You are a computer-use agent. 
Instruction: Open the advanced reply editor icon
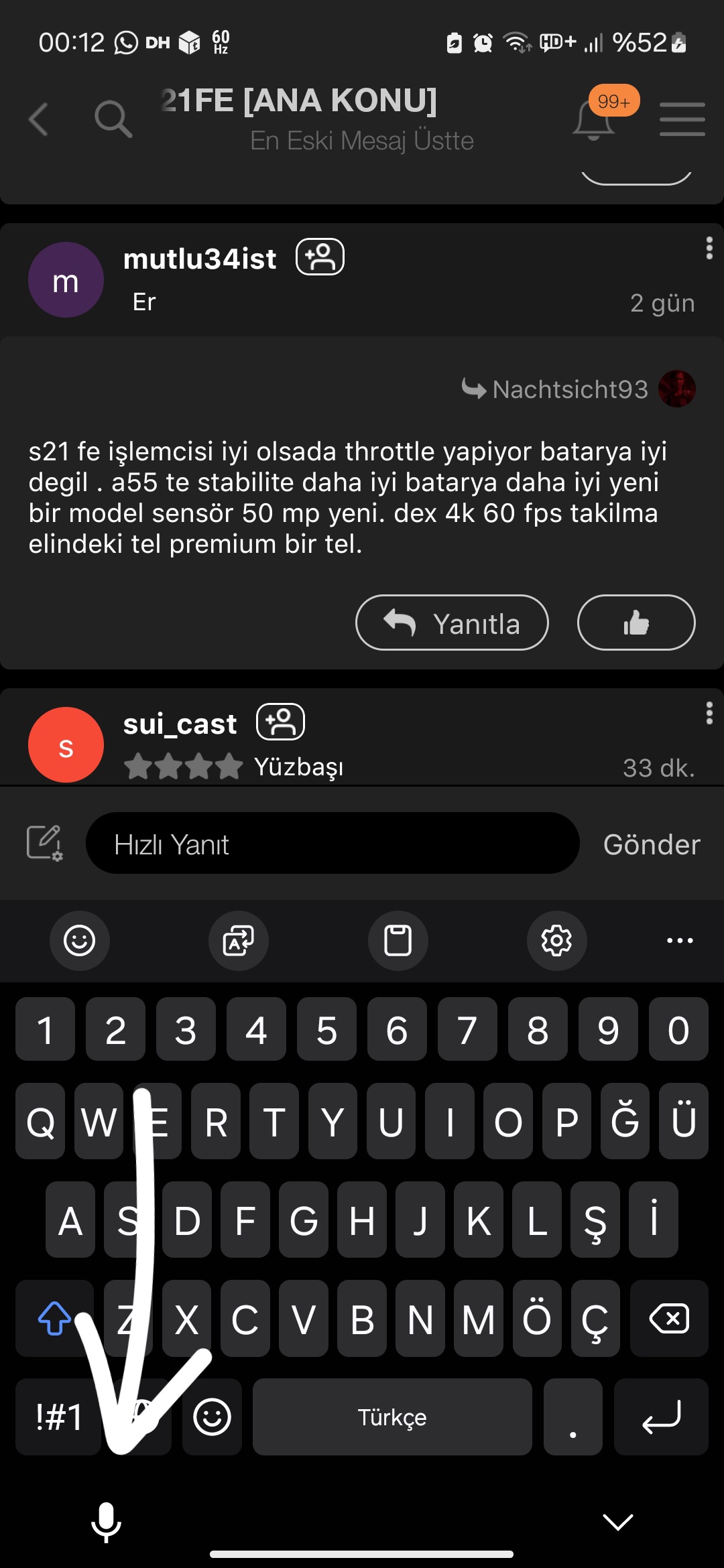pyautogui.click(x=44, y=843)
